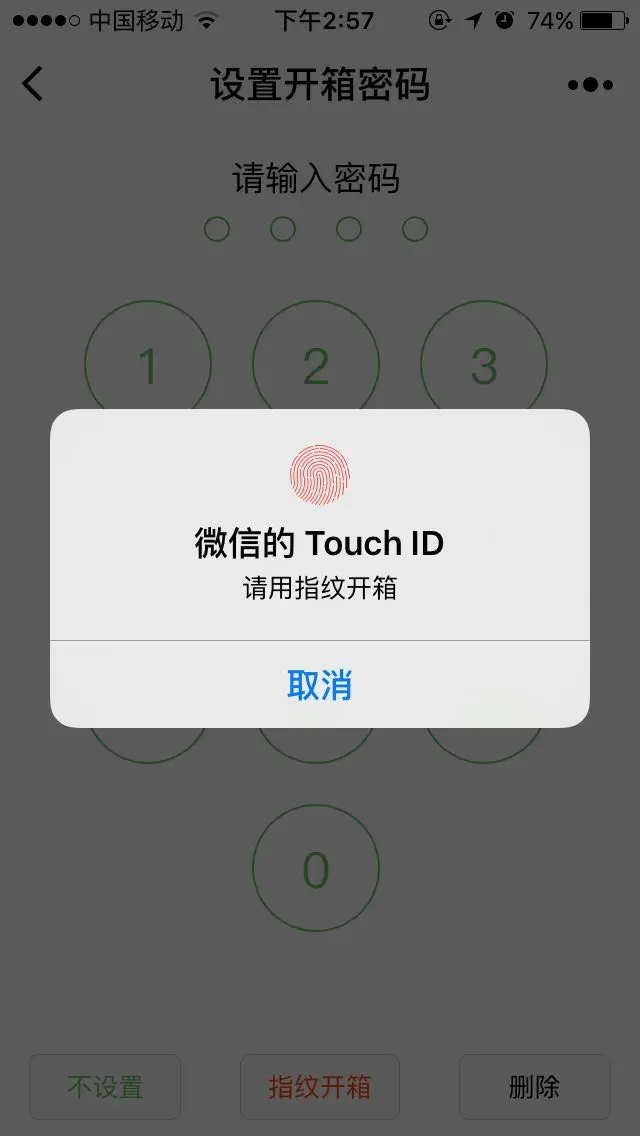The image size is (640, 1136).
Task: Tap 删除 to delete a digit
Action: coord(535,1087)
